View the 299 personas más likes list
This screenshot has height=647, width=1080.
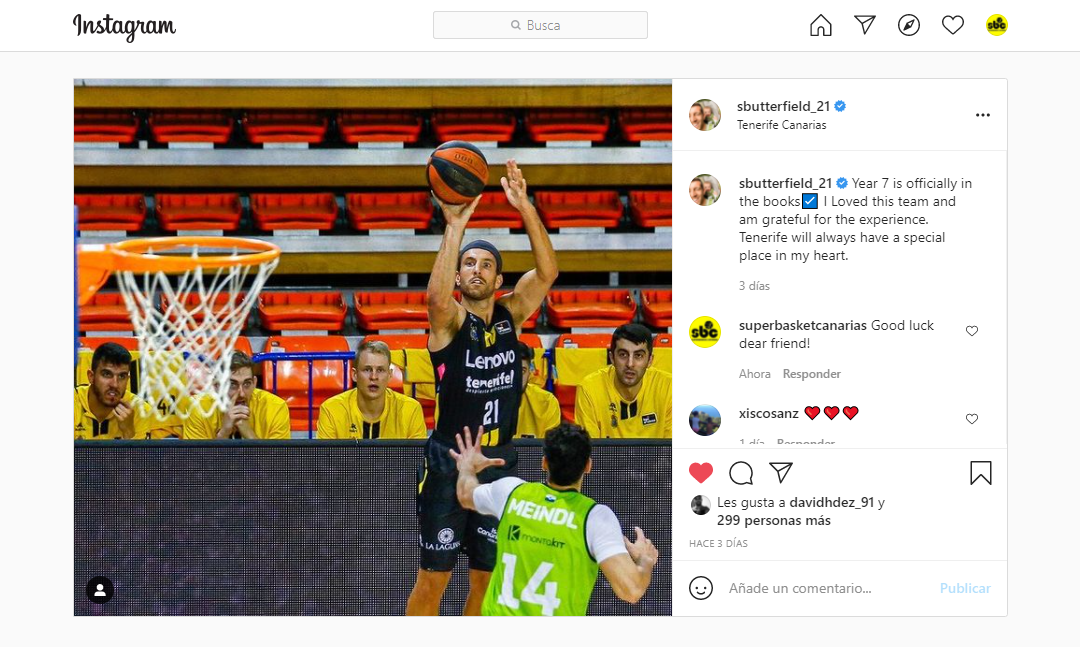point(773,520)
